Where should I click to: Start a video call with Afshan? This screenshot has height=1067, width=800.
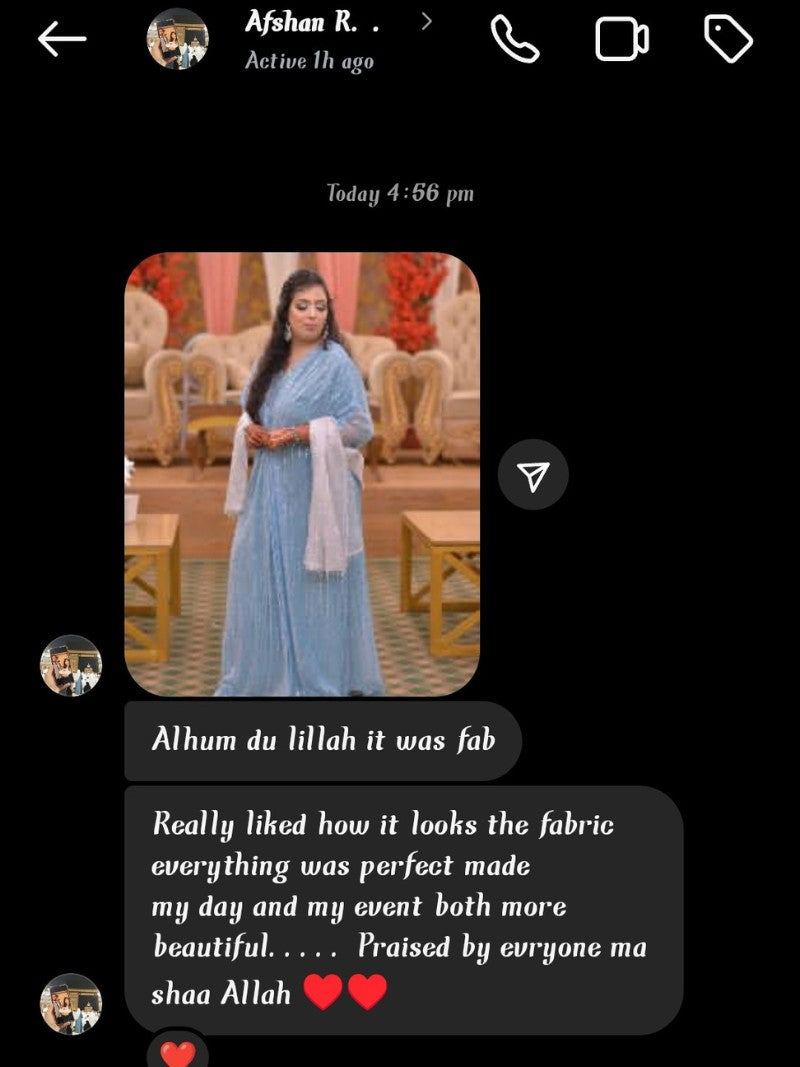pos(622,40)
